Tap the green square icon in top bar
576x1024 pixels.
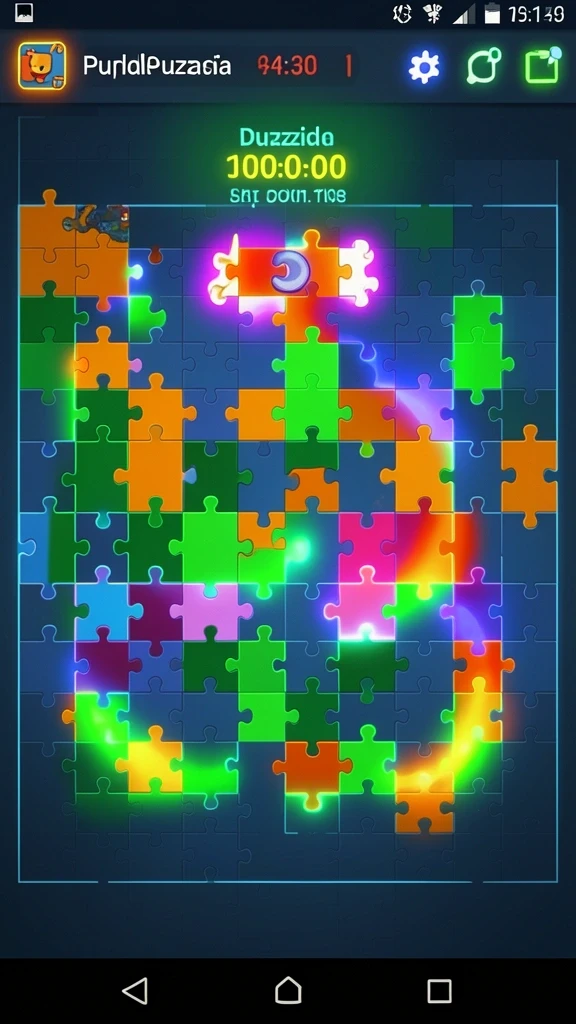(x=543, y=65)
